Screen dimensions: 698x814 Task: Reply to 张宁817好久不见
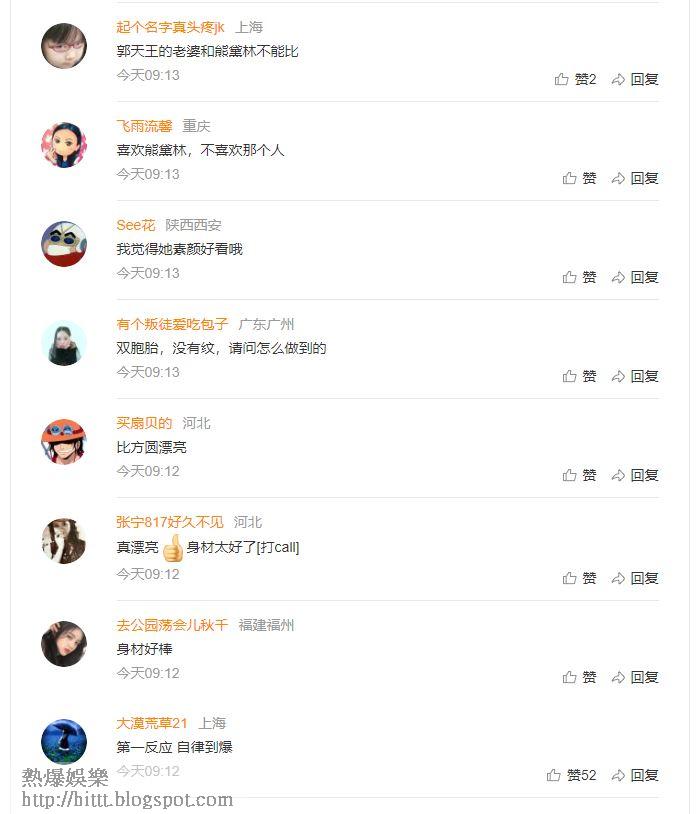pyautogui.click(x=636, y=578)
